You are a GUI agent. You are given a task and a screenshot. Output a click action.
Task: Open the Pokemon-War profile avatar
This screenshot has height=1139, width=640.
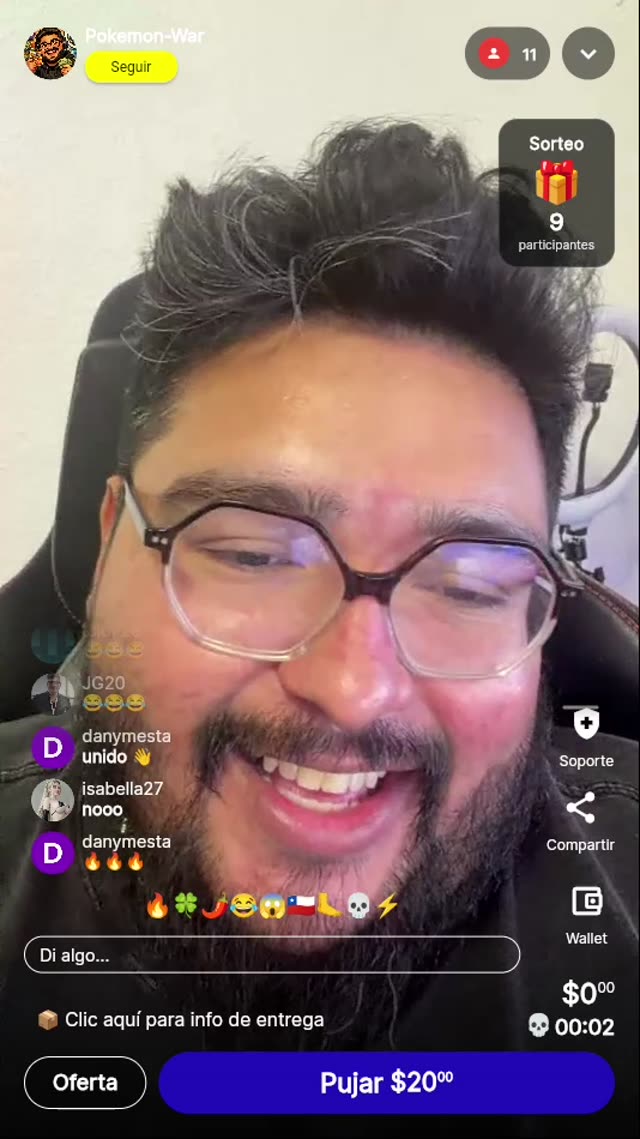point(50,53)
